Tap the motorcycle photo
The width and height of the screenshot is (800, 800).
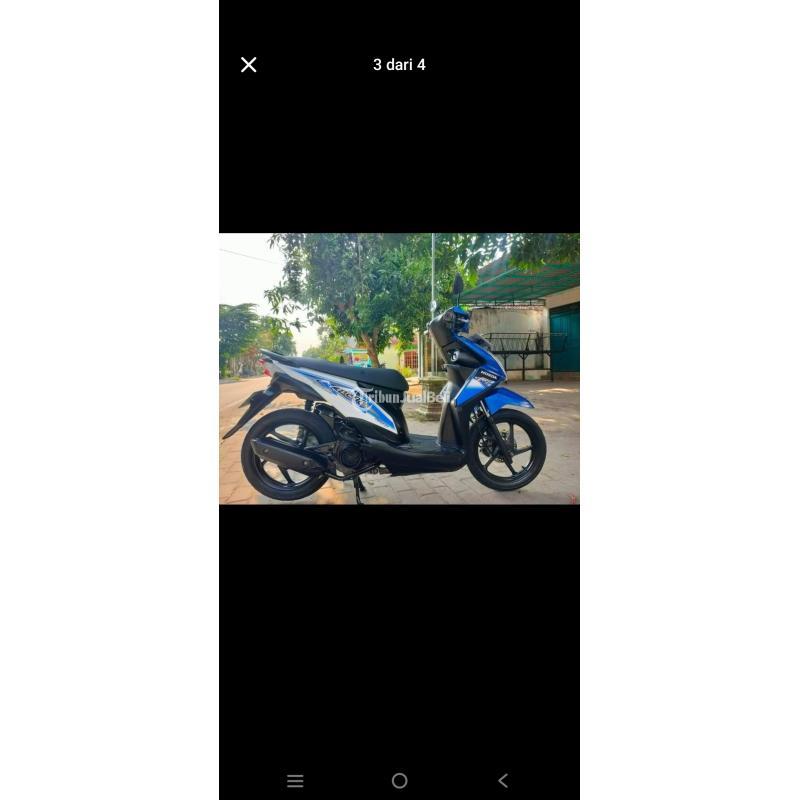tap(399, 369)
